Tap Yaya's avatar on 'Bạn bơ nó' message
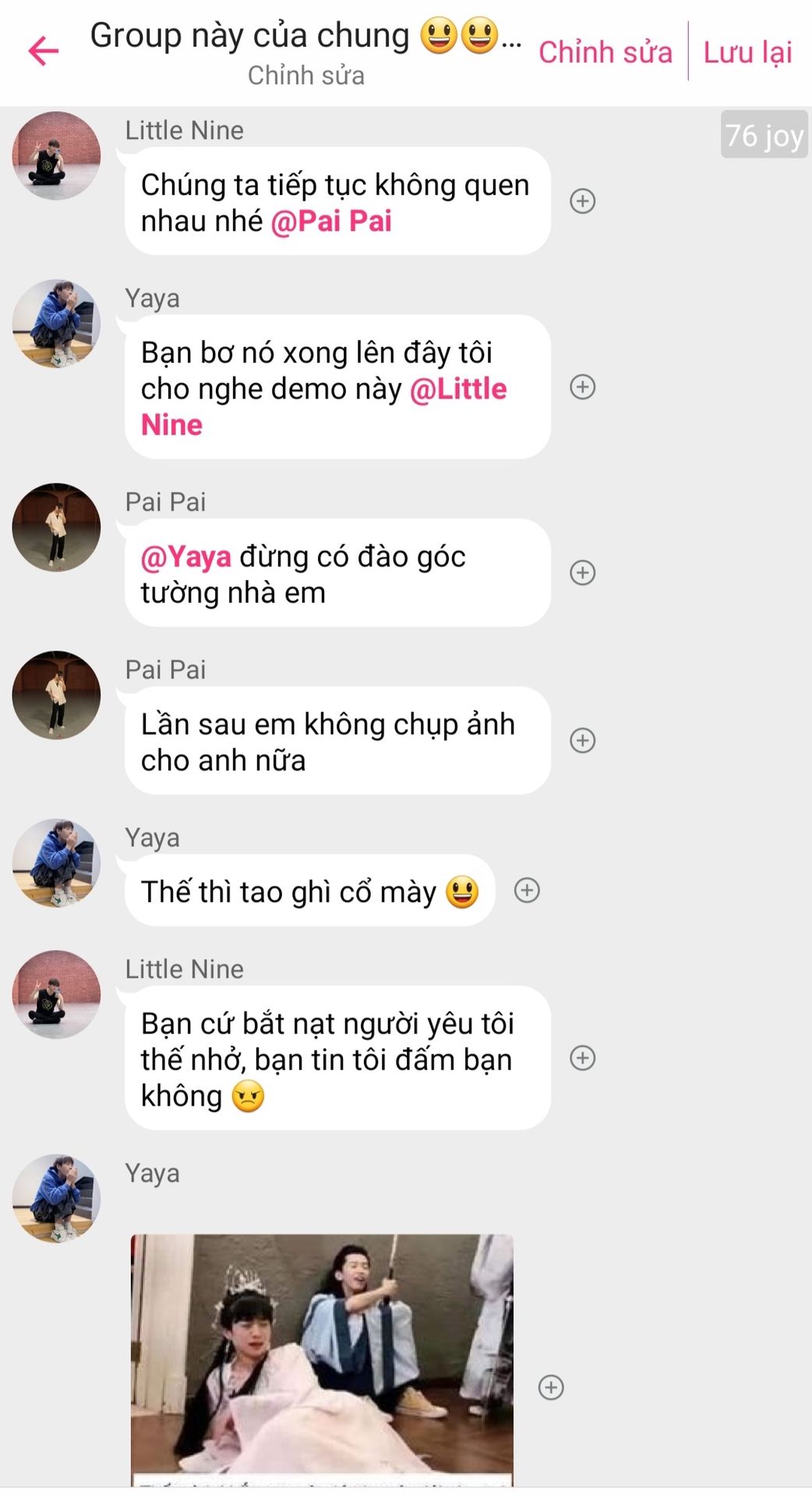This screenshot has height=1497, width=812. [56, 324]
